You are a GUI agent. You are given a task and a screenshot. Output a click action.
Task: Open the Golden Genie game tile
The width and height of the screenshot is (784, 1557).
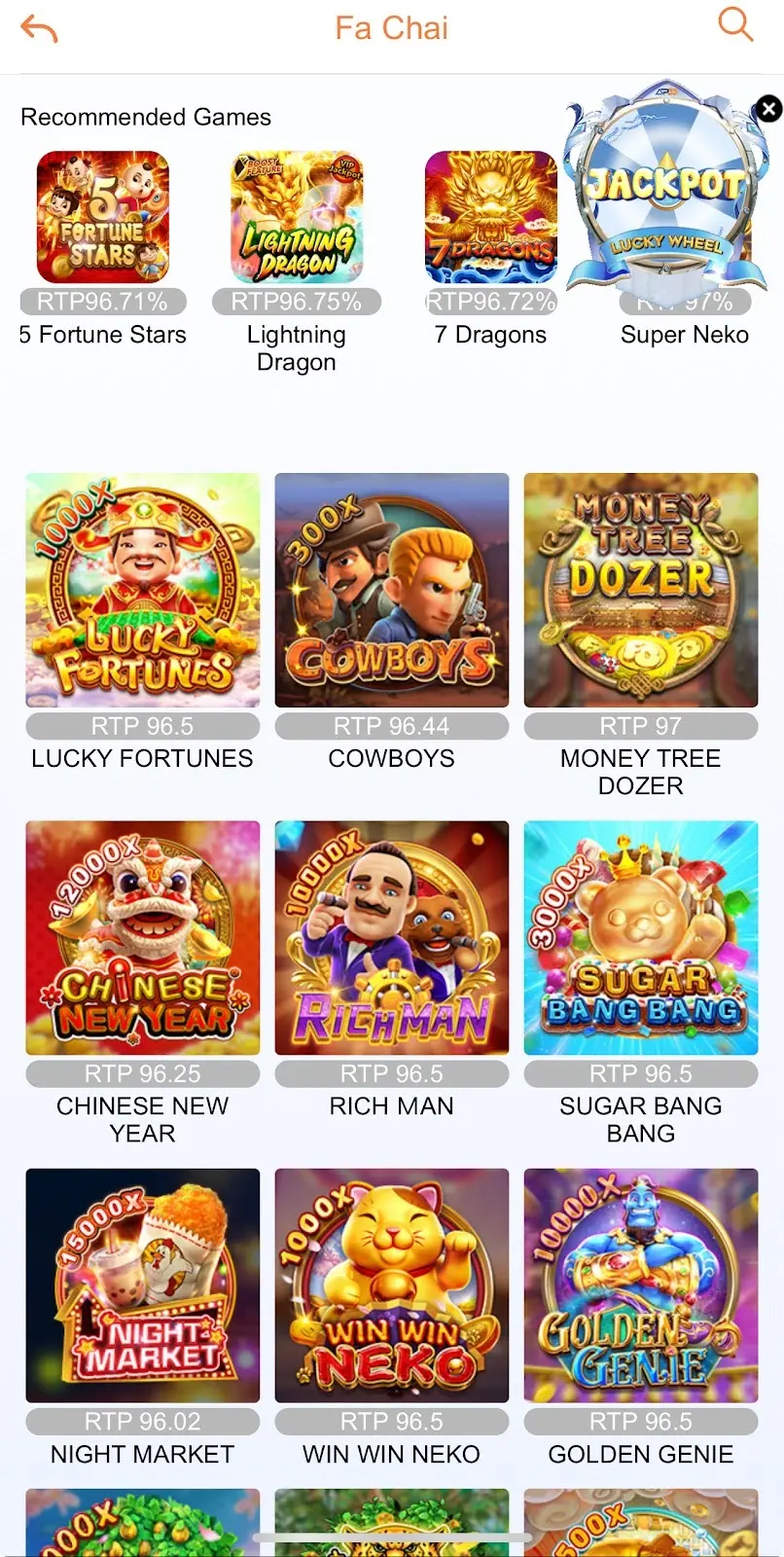641,1285
